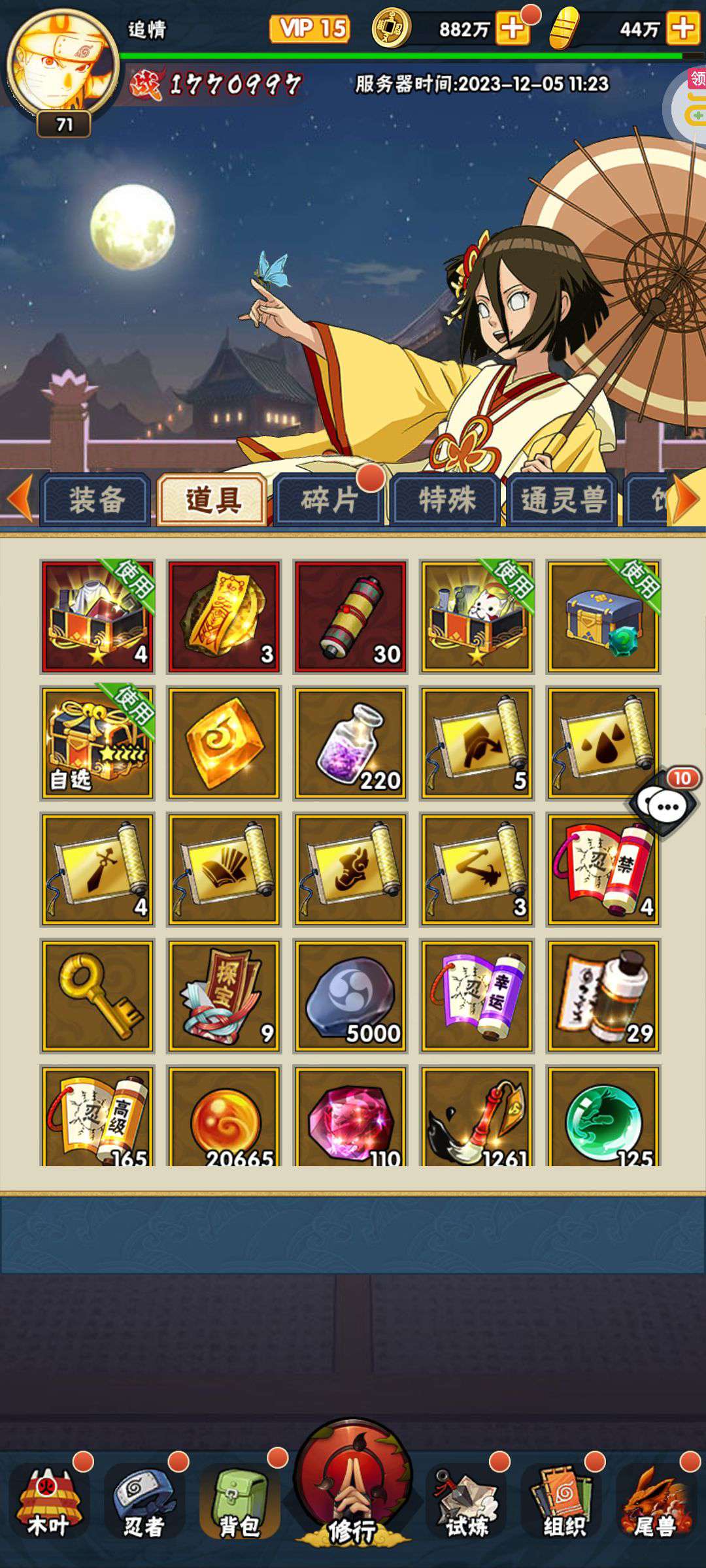Switch to the 碎片 tab
The width and height of the screenshot is (706, 1568).
(x=329, y=500)
